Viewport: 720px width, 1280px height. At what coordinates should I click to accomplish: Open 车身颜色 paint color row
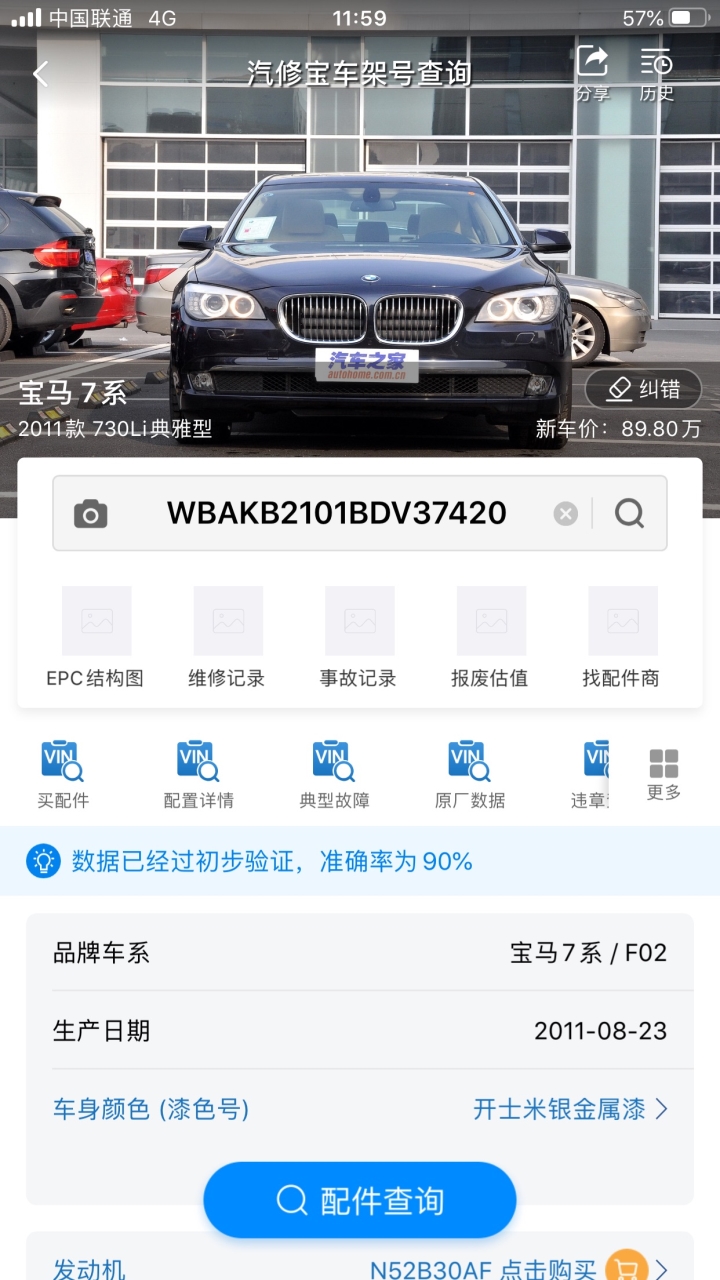coord(360,1109)
